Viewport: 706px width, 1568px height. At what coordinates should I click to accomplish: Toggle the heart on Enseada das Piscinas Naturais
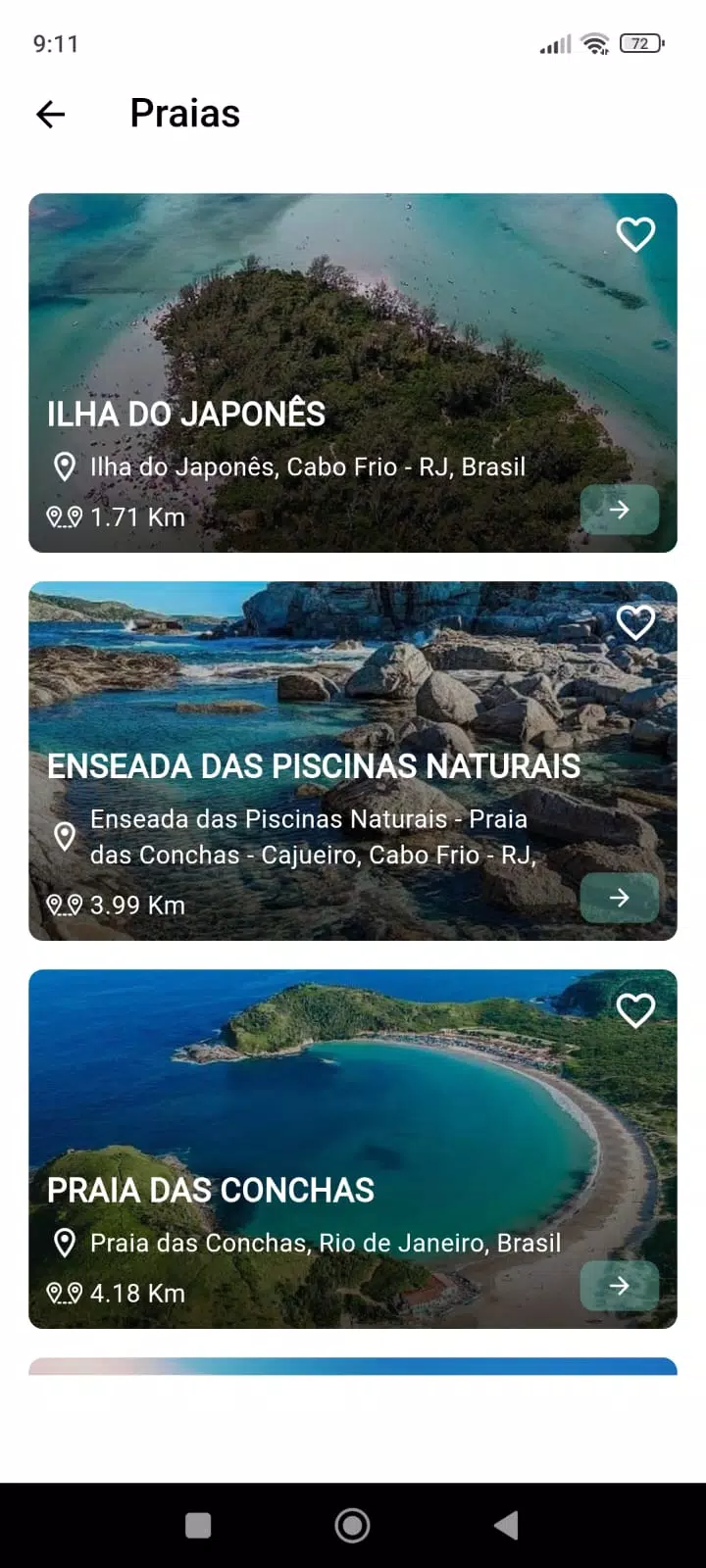(x=635, y=621)
